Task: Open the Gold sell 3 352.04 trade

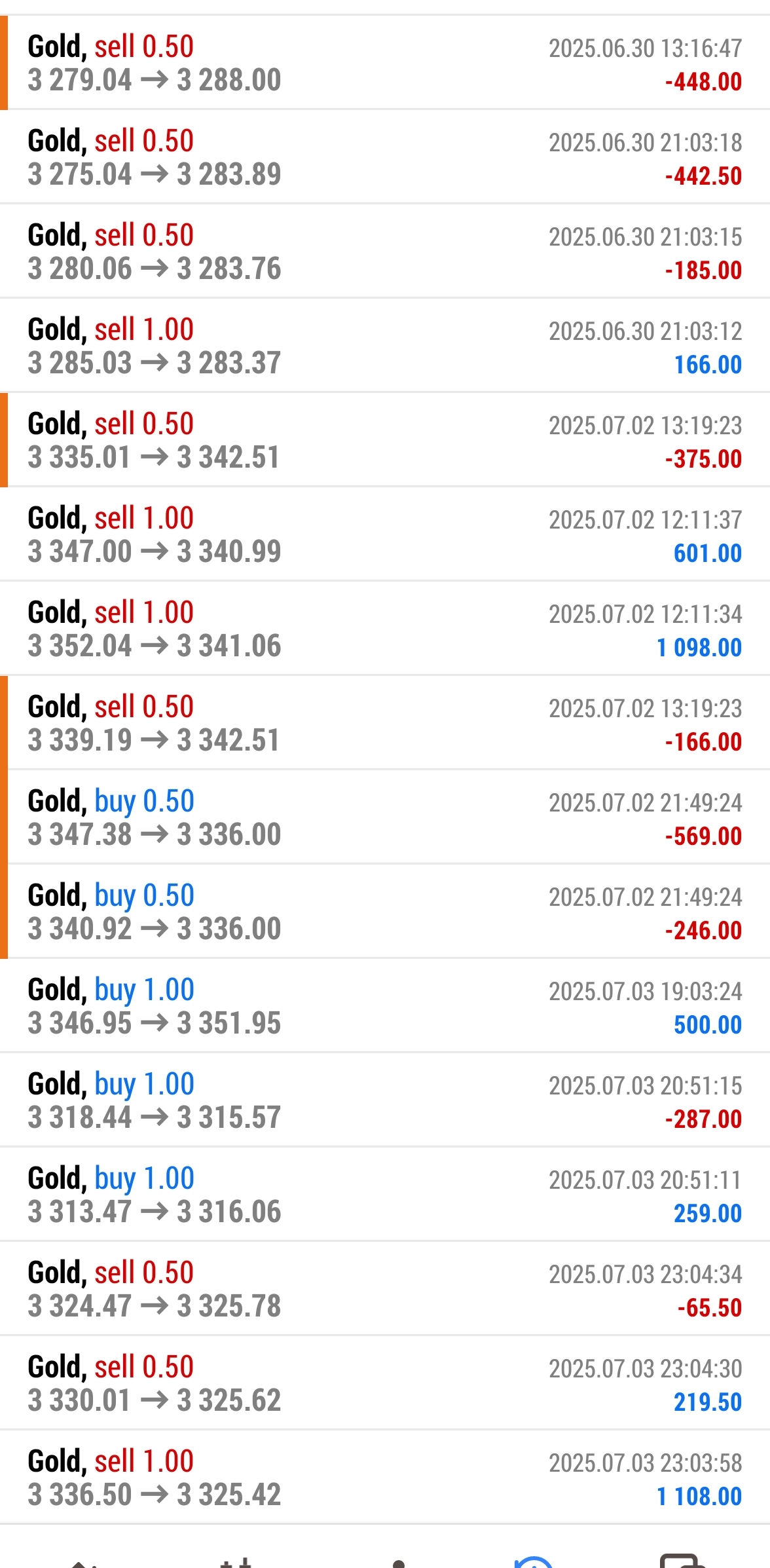Action: point(385,629)
